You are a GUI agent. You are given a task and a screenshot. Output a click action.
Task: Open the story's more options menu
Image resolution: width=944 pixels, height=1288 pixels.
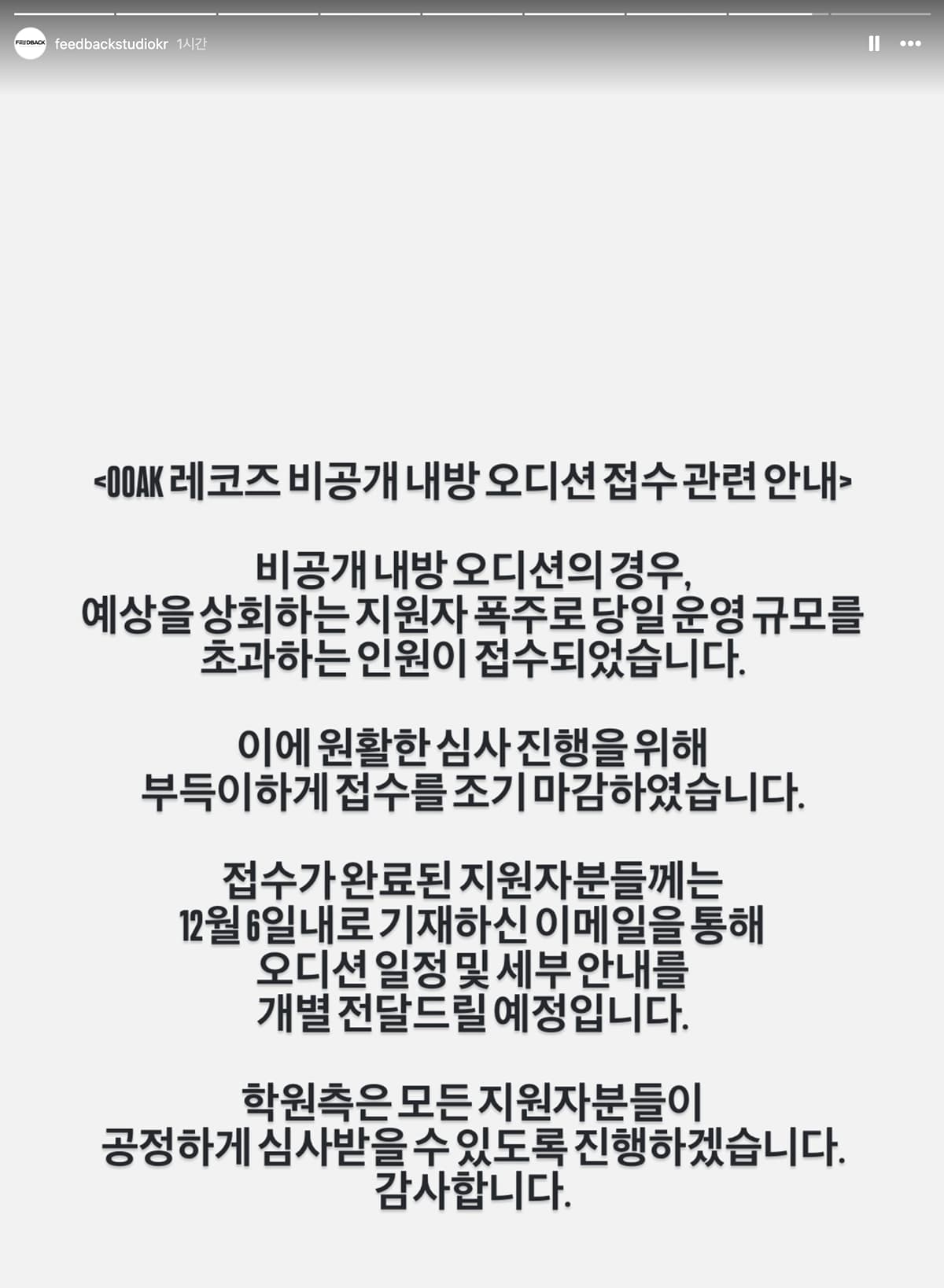pos(910,44)
